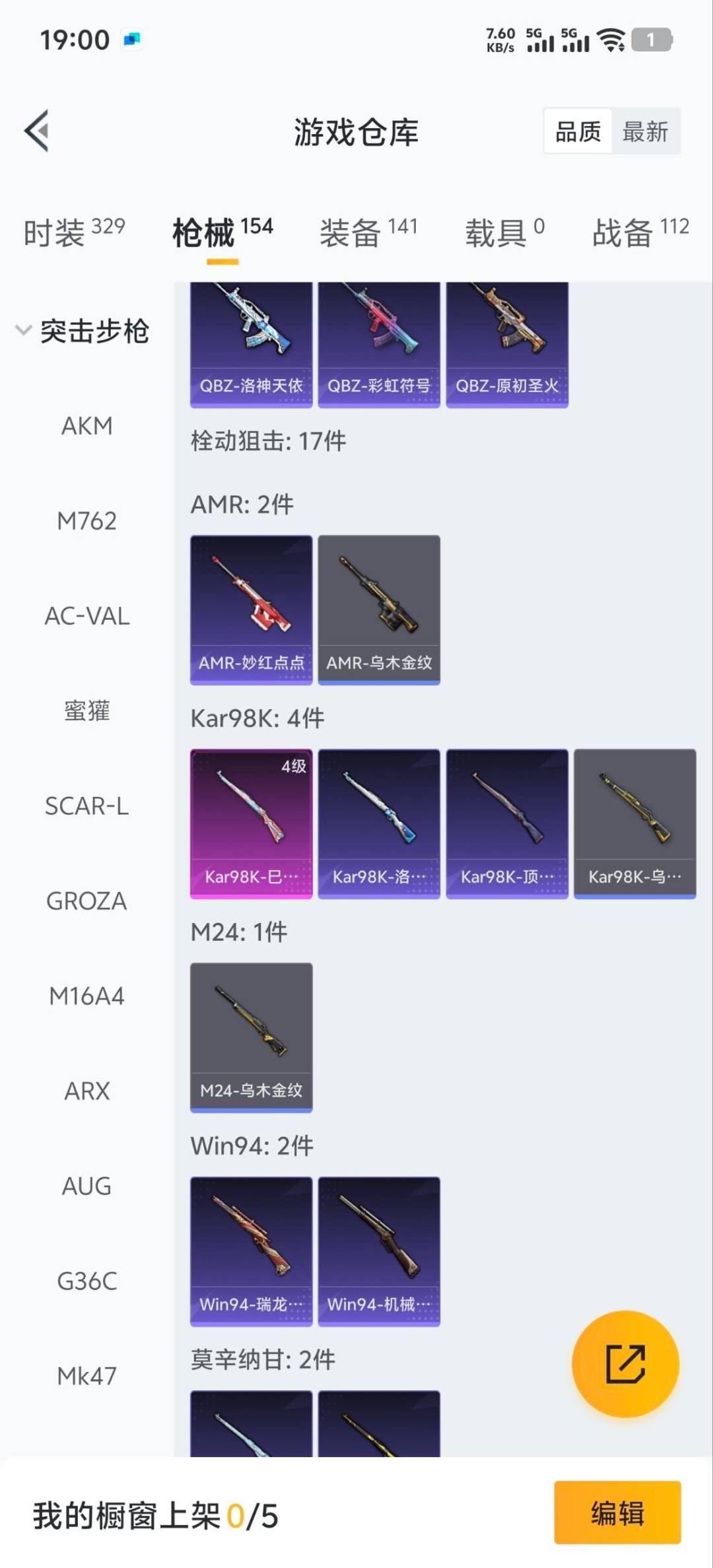Select the 4级 Kar98K-巴 skin card
The height and width of the screenshot is (1568, 713).
(251, 822)
